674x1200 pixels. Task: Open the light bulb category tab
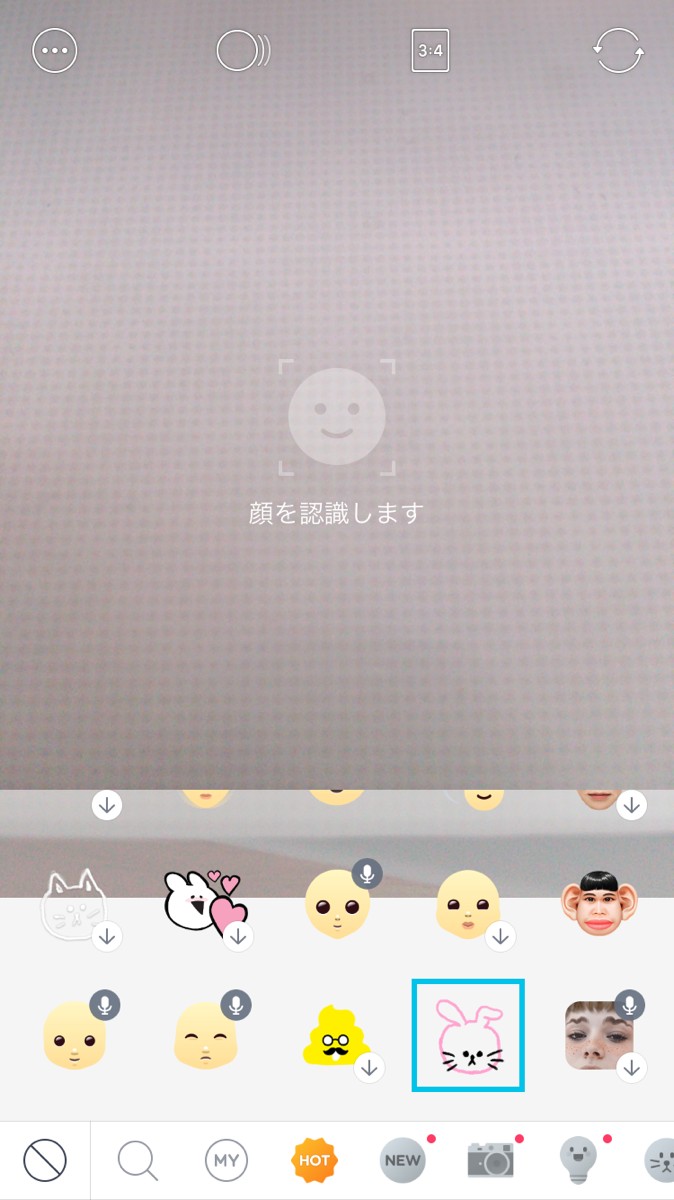pos(580,1161)
